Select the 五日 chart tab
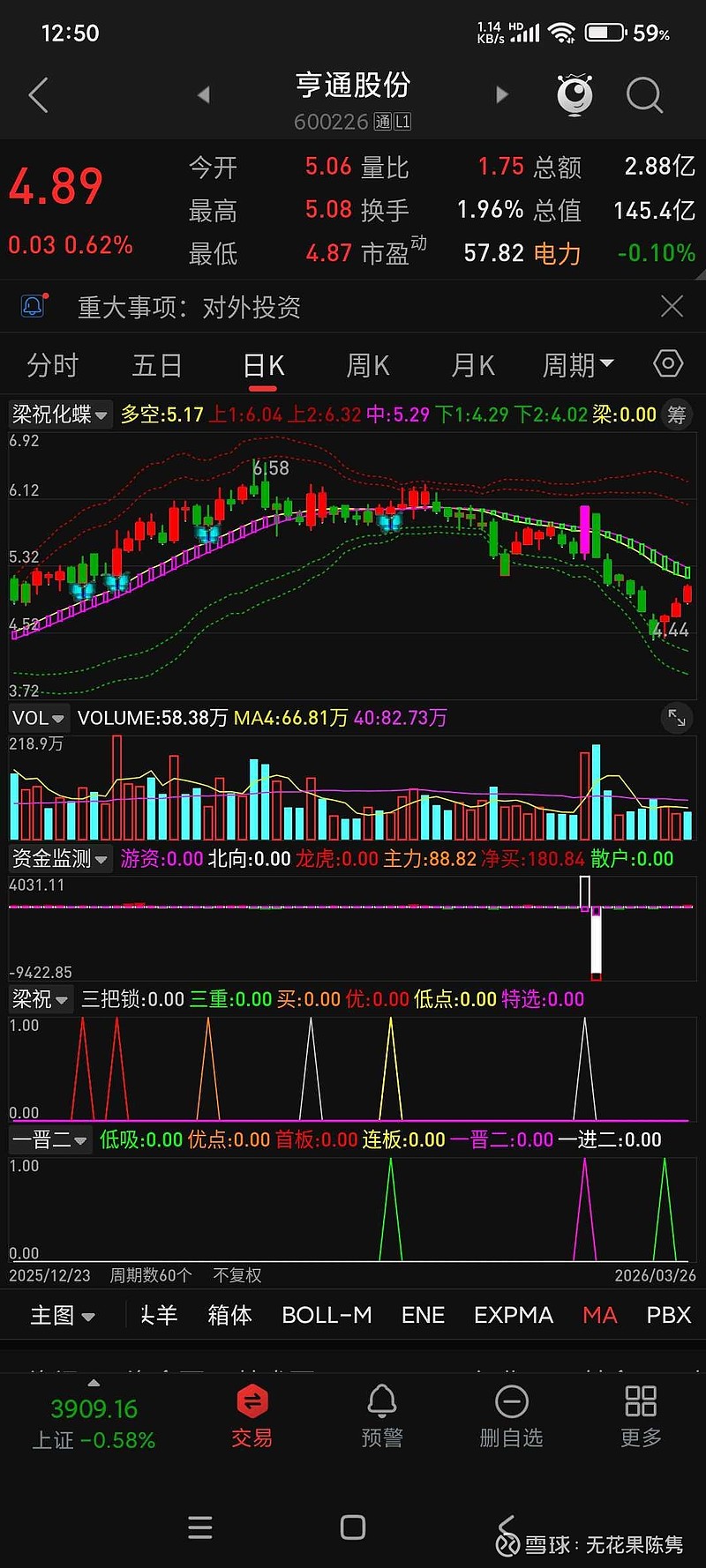The height and width of the screenshot is (1568, 706). tap(157, 365)
